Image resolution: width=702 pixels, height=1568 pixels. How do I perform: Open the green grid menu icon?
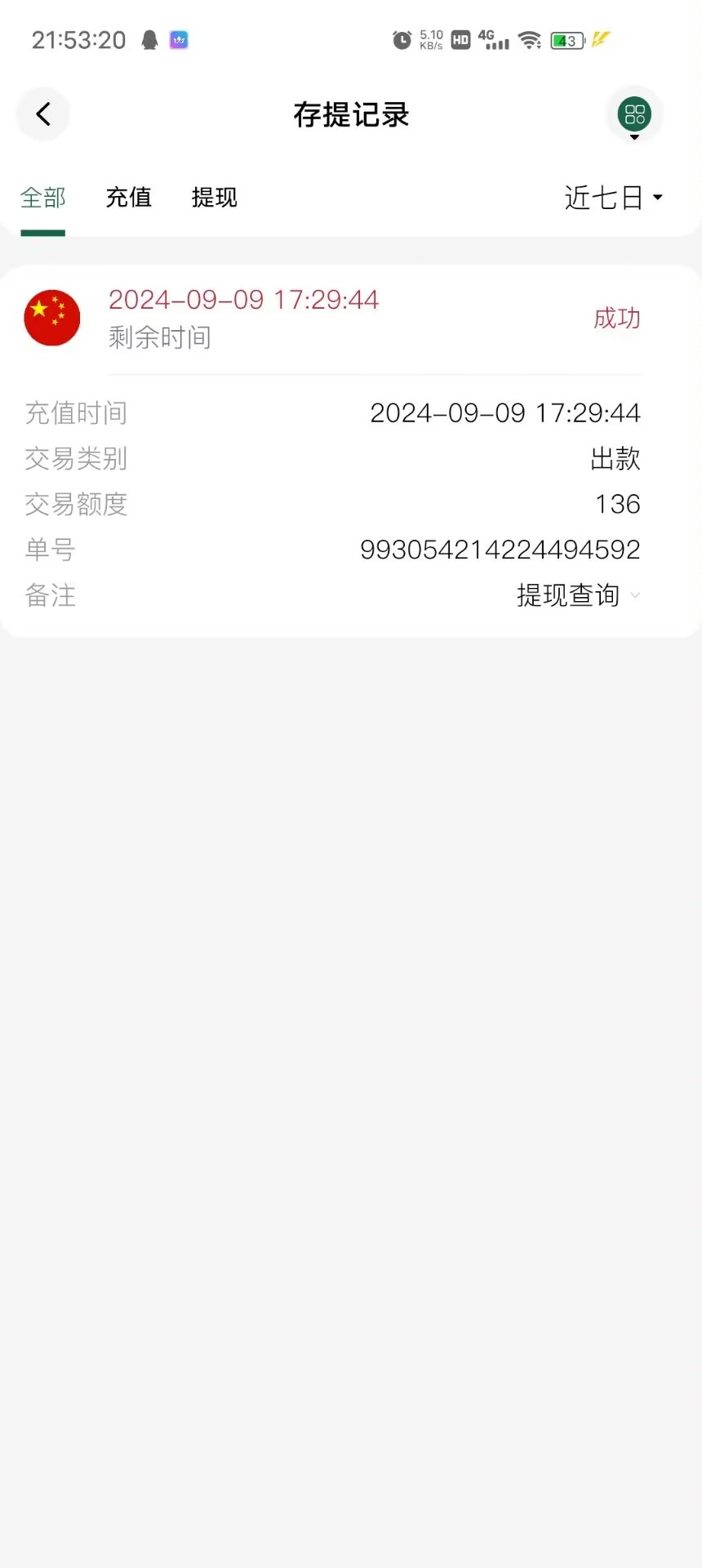pos(634,114)
